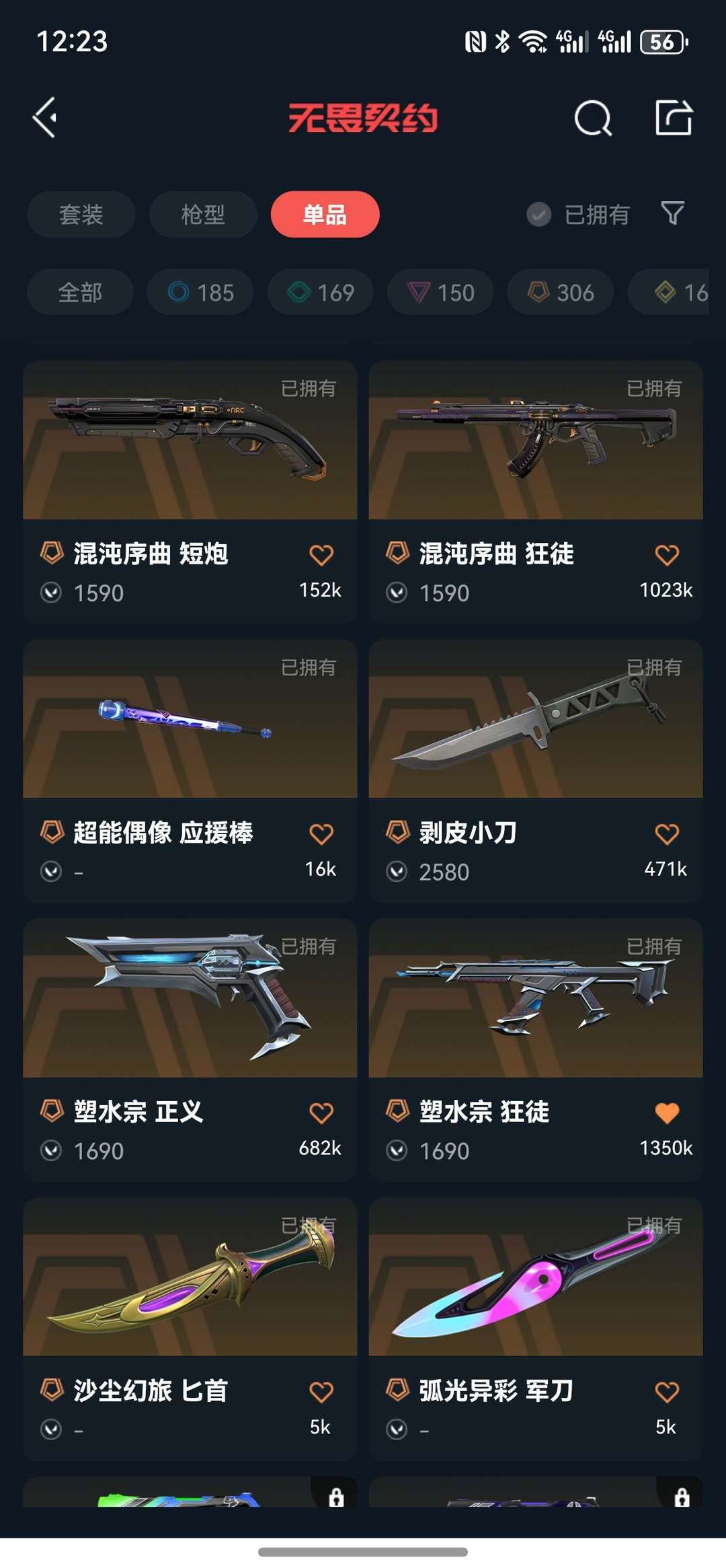Go back using the top-left arrow
The height and width of the screenshot is (1568, 726).
(x=45, y=118)
